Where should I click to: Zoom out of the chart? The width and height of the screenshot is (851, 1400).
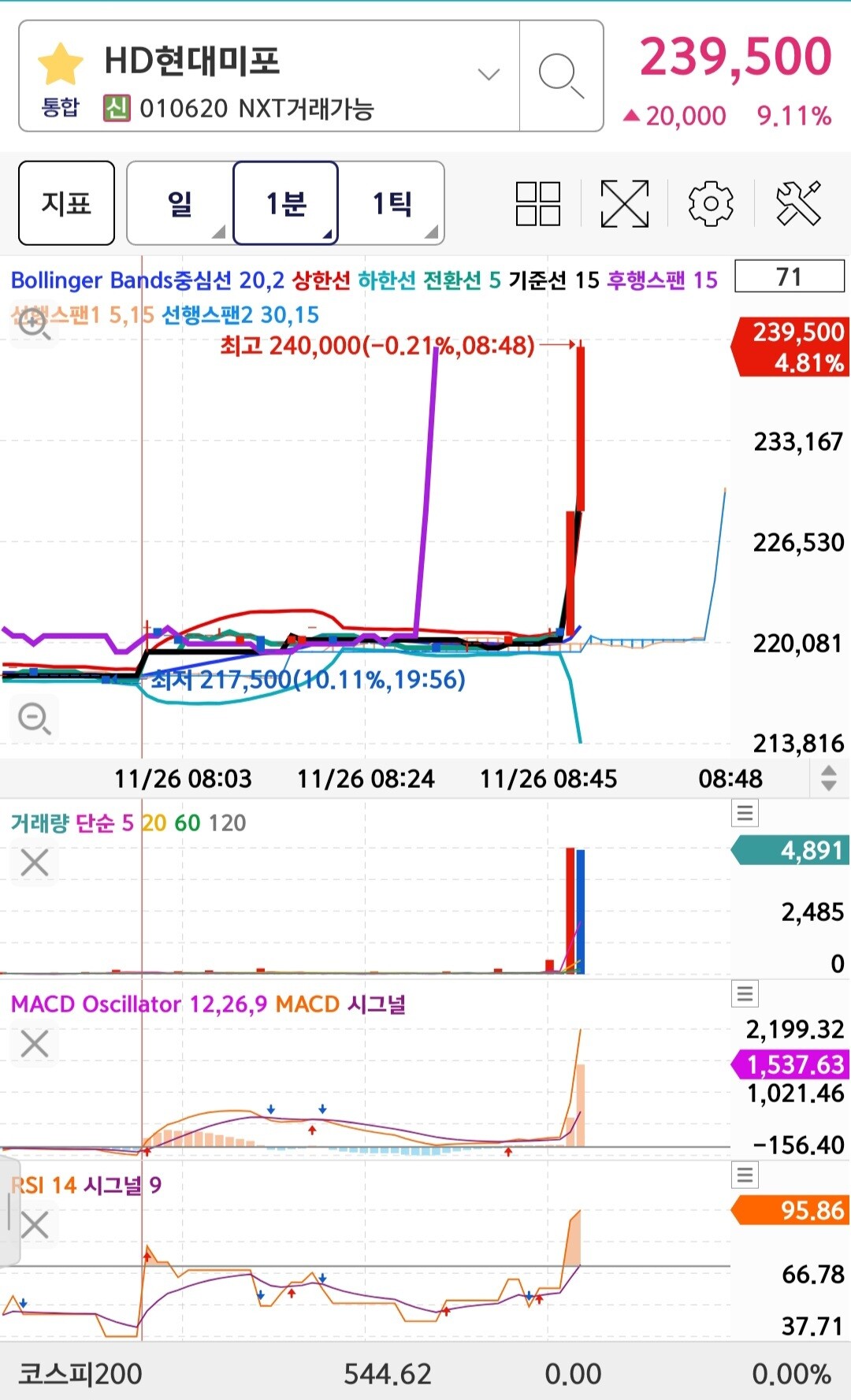34,718
